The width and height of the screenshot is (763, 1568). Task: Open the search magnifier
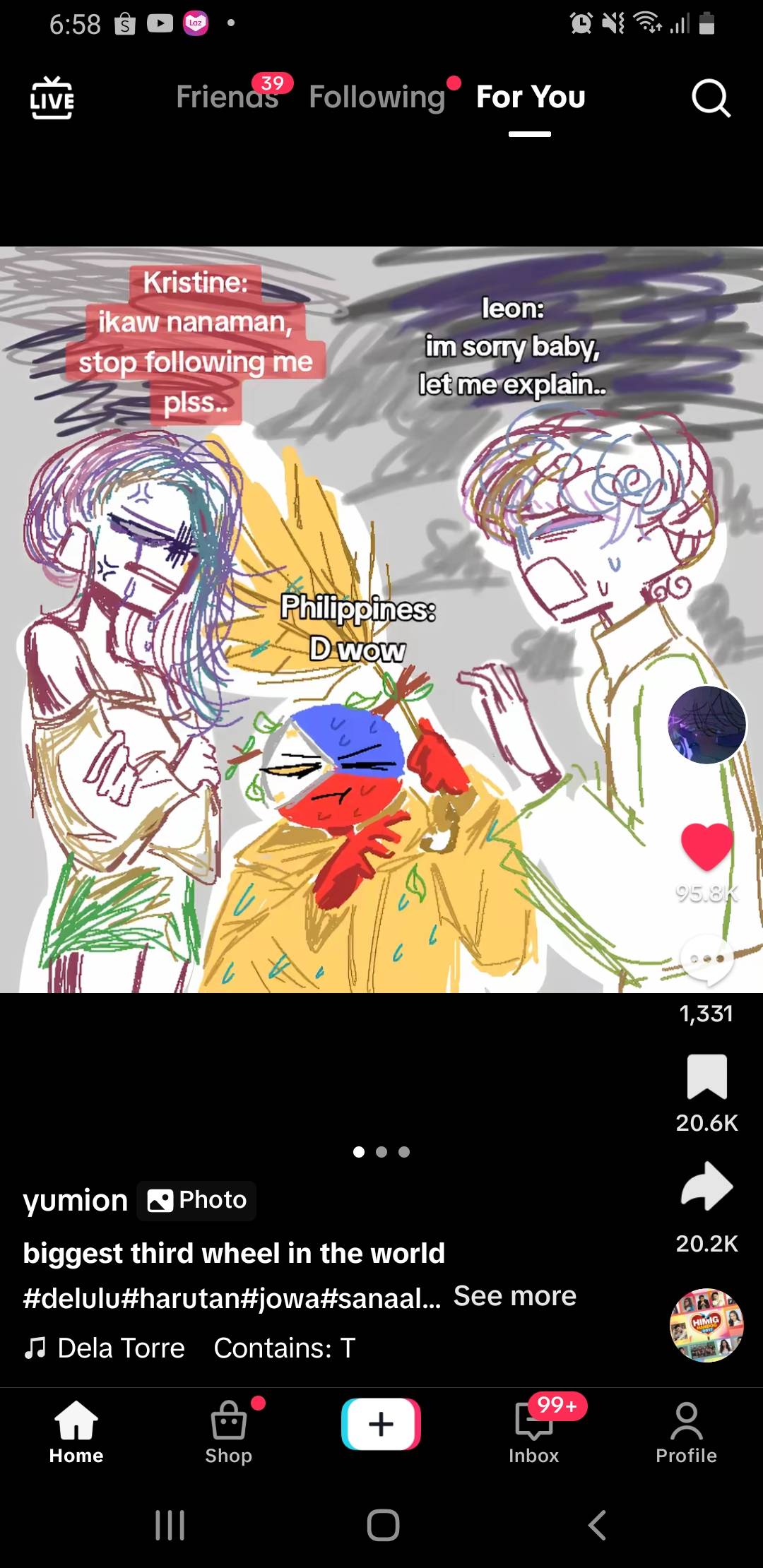[x=710, y=98]
